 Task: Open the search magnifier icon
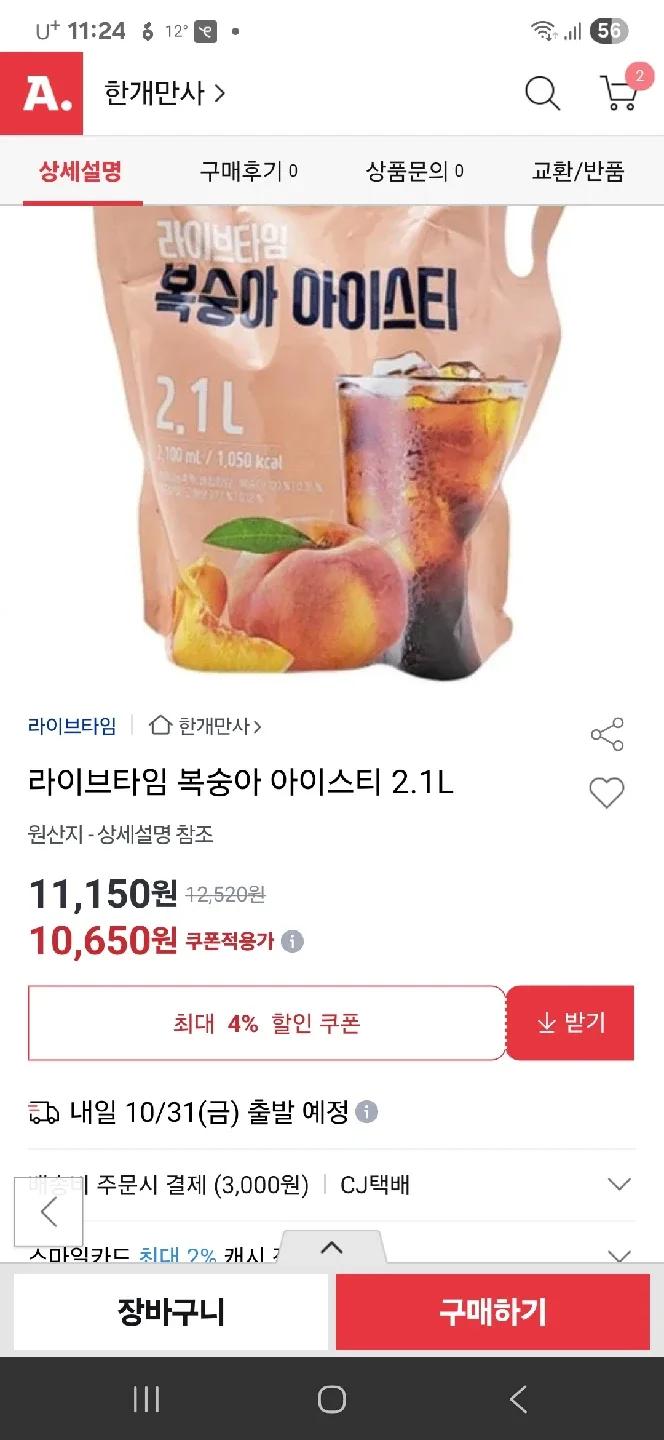pyautogui.click(x=542, y=94)
